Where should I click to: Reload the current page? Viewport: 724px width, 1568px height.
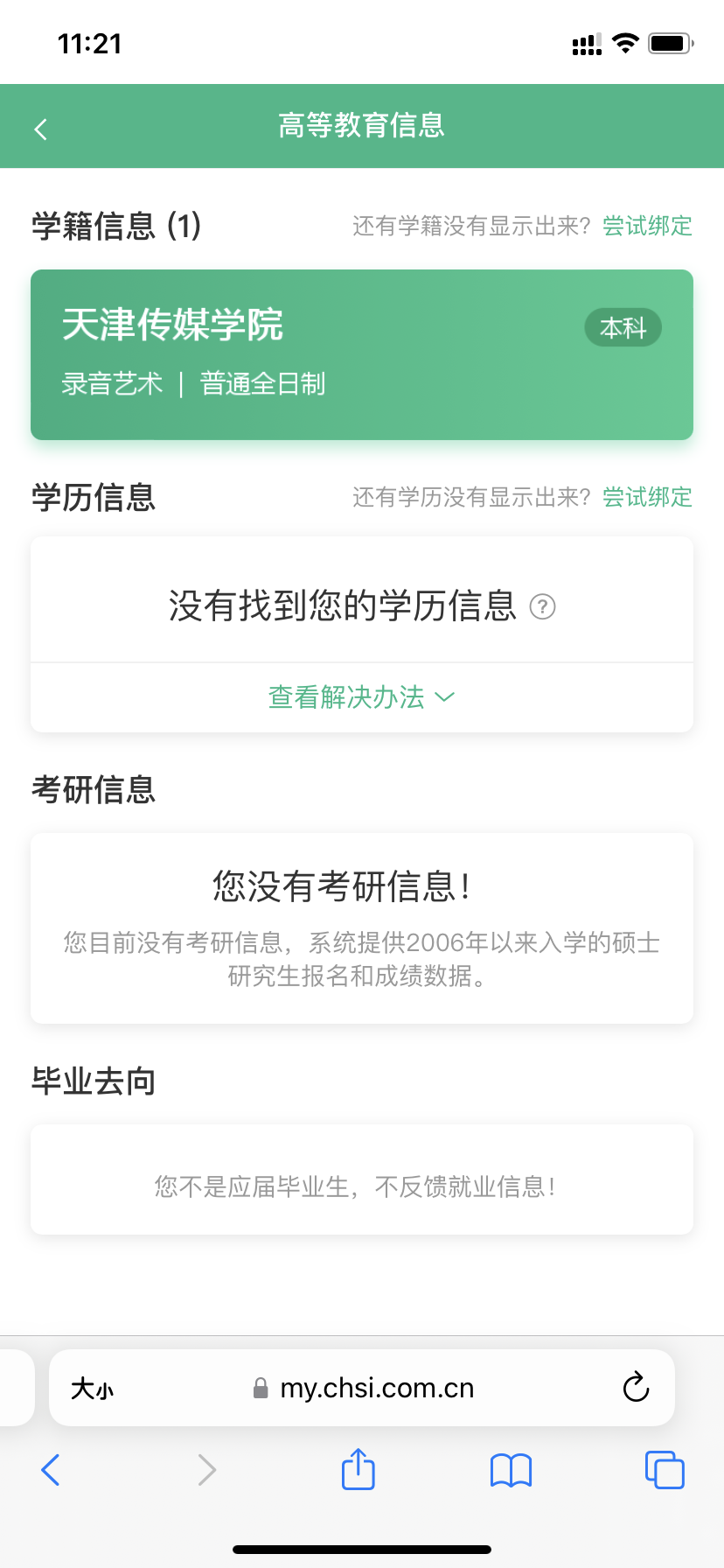click(636, 1387)
